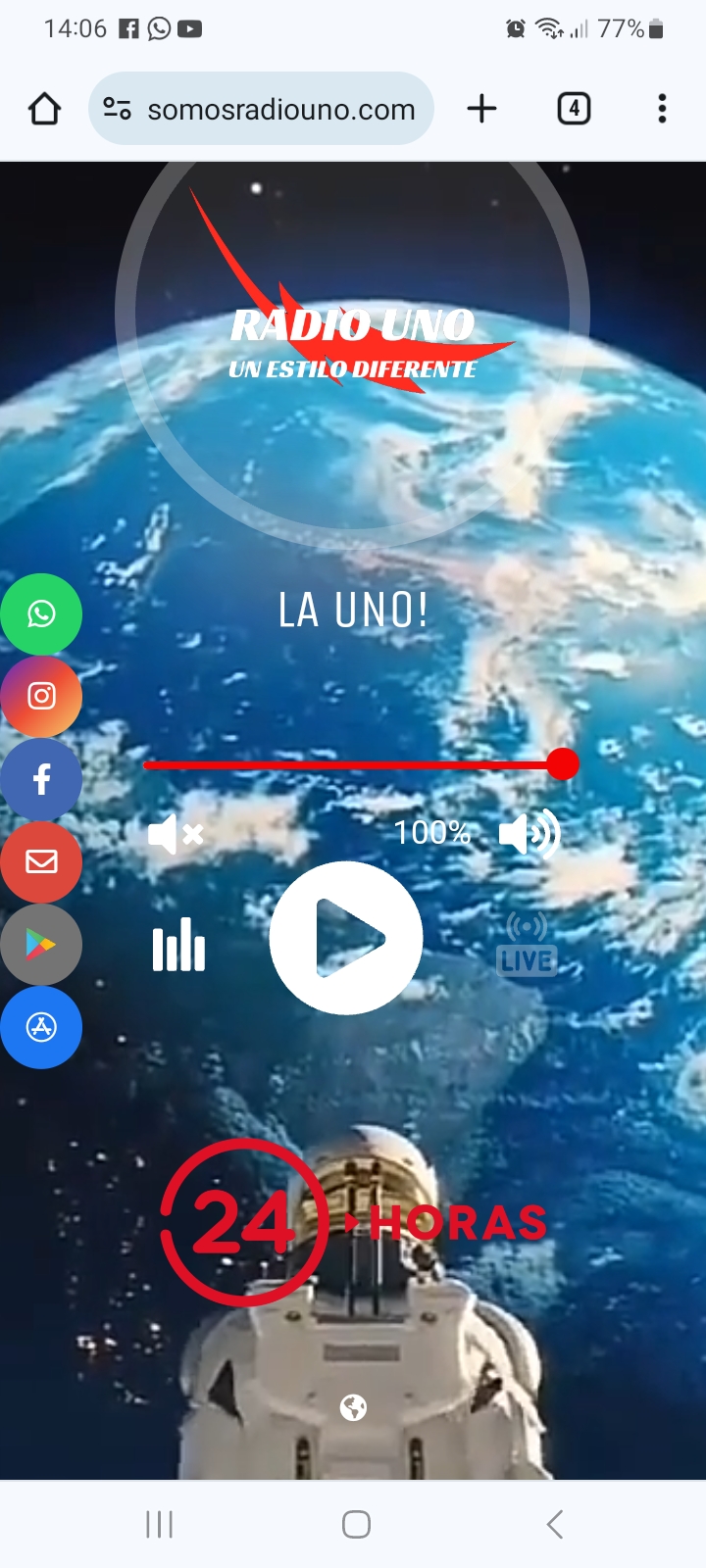Viewport: 706px width, 1568px height.
Task: Play the Radio Uno live stream
Action: pos(346,938)
